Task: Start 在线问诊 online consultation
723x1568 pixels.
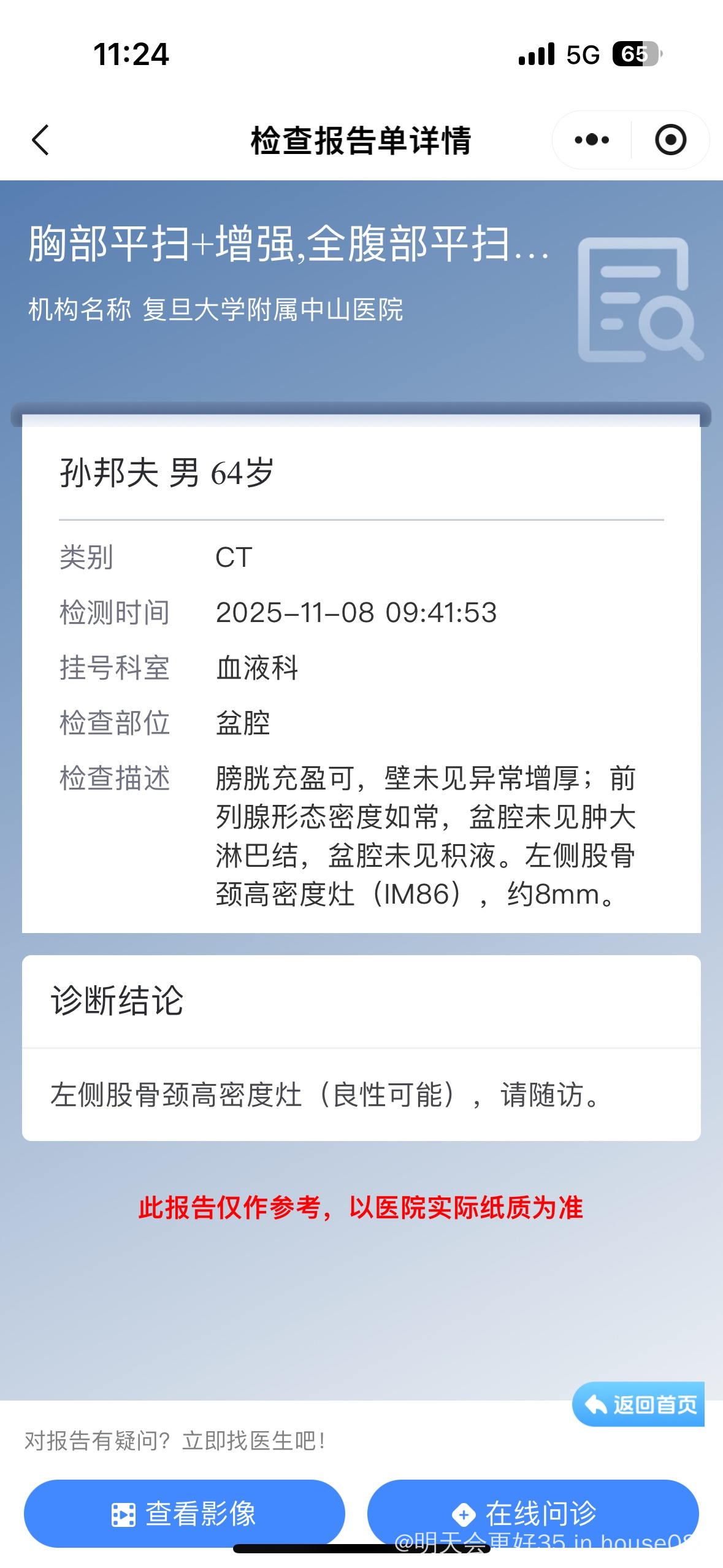Action: (x=532, y=1513)
